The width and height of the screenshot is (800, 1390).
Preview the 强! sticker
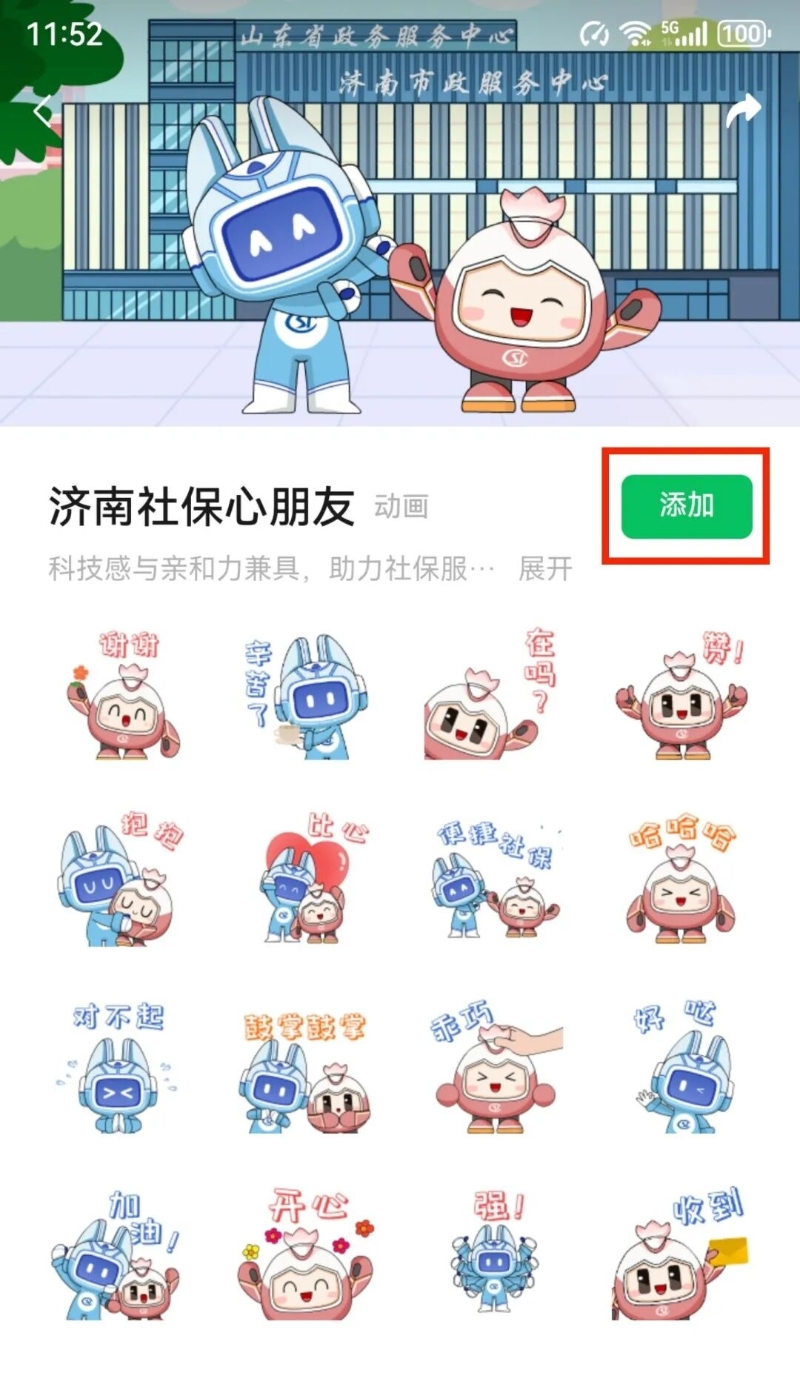click(x=492, y=1255)
